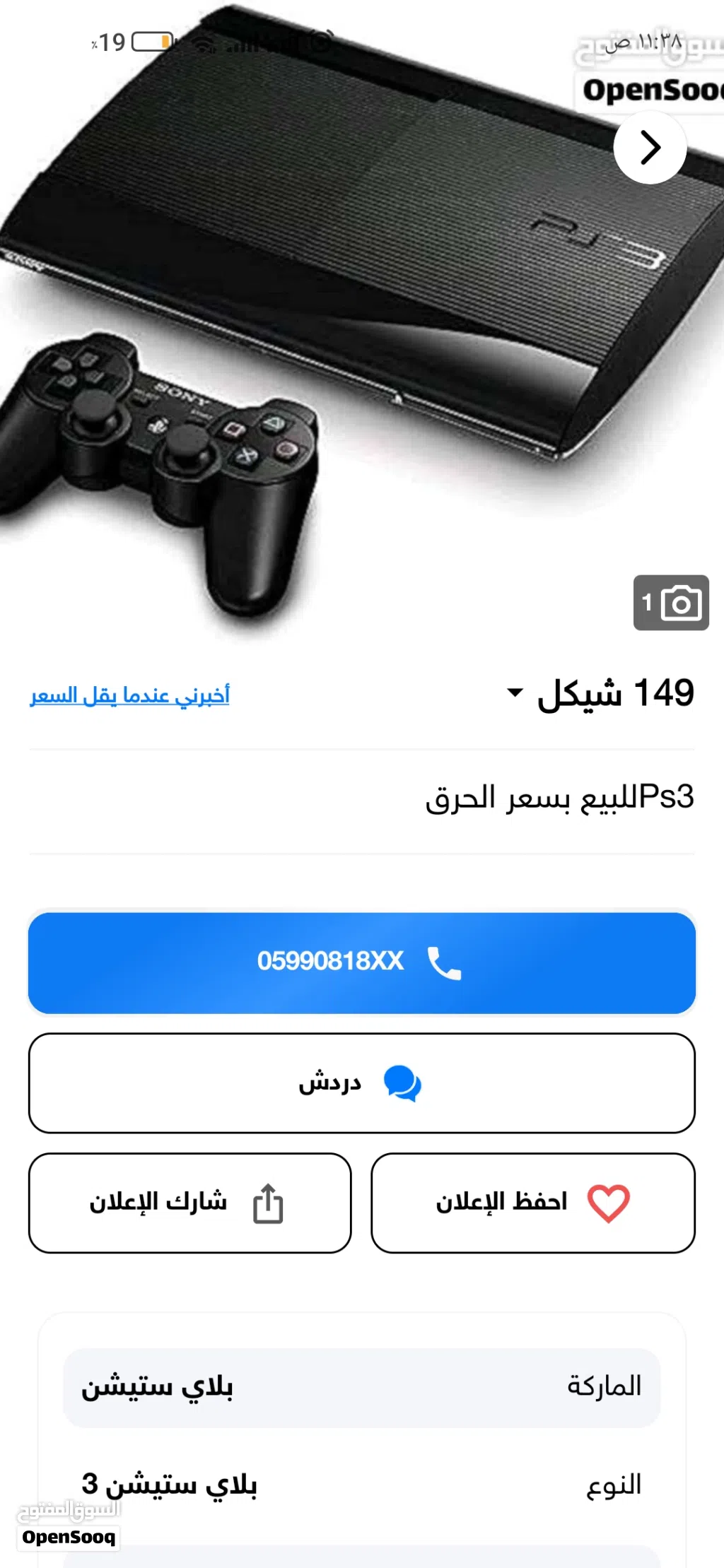This screenshot has height=1568, width=724.
Task: Tap the photo count camera badge
Action: click(671, 603)
